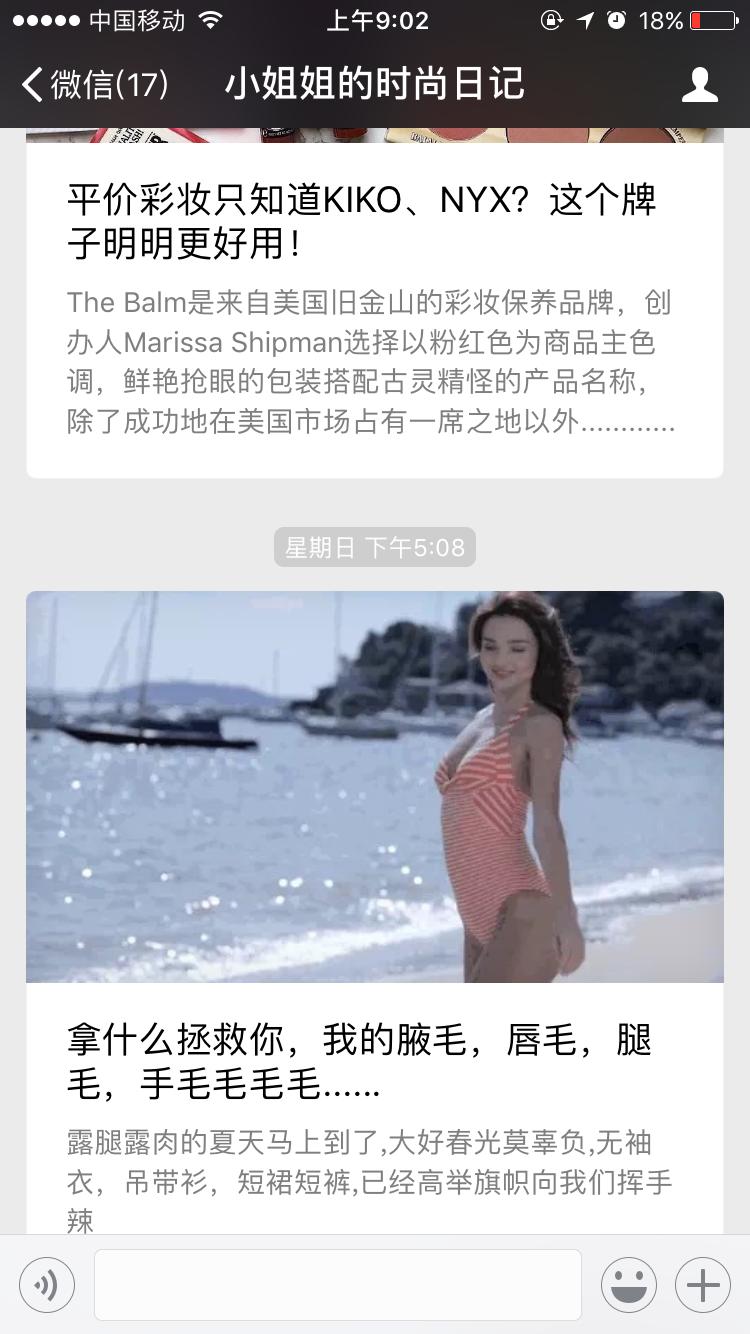Tap the back chevron next to 微信(17)
The width and height of the screenshot is (750, 1334).
click(30, 84)
